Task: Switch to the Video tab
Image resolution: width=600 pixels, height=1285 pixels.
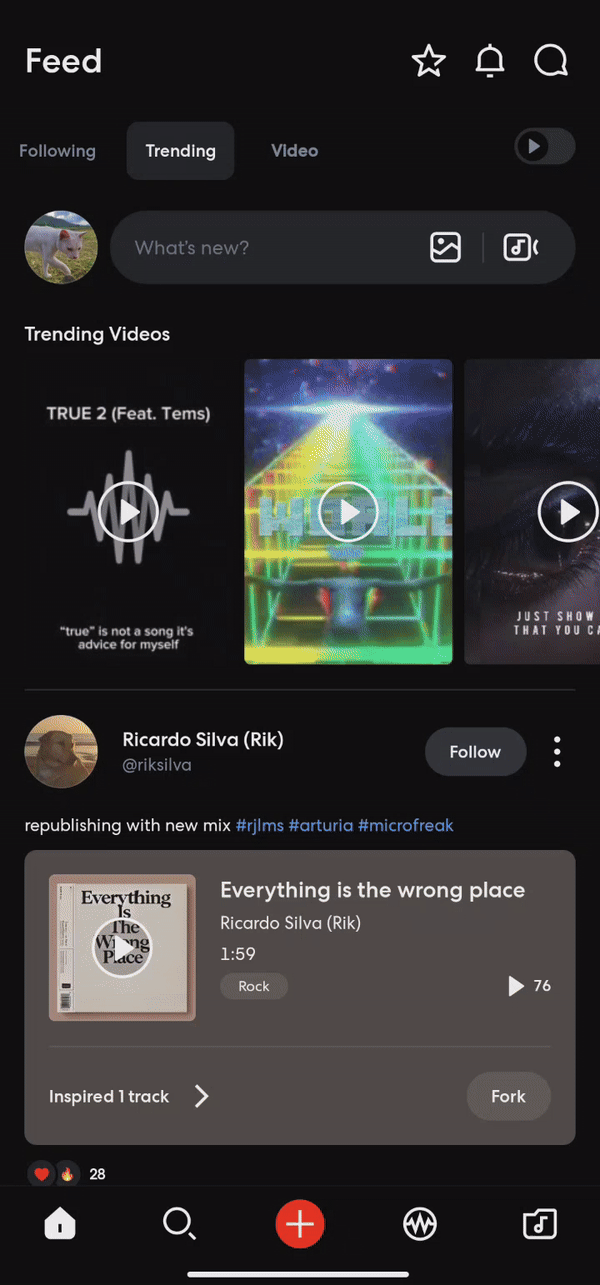Action: [294, 151]
